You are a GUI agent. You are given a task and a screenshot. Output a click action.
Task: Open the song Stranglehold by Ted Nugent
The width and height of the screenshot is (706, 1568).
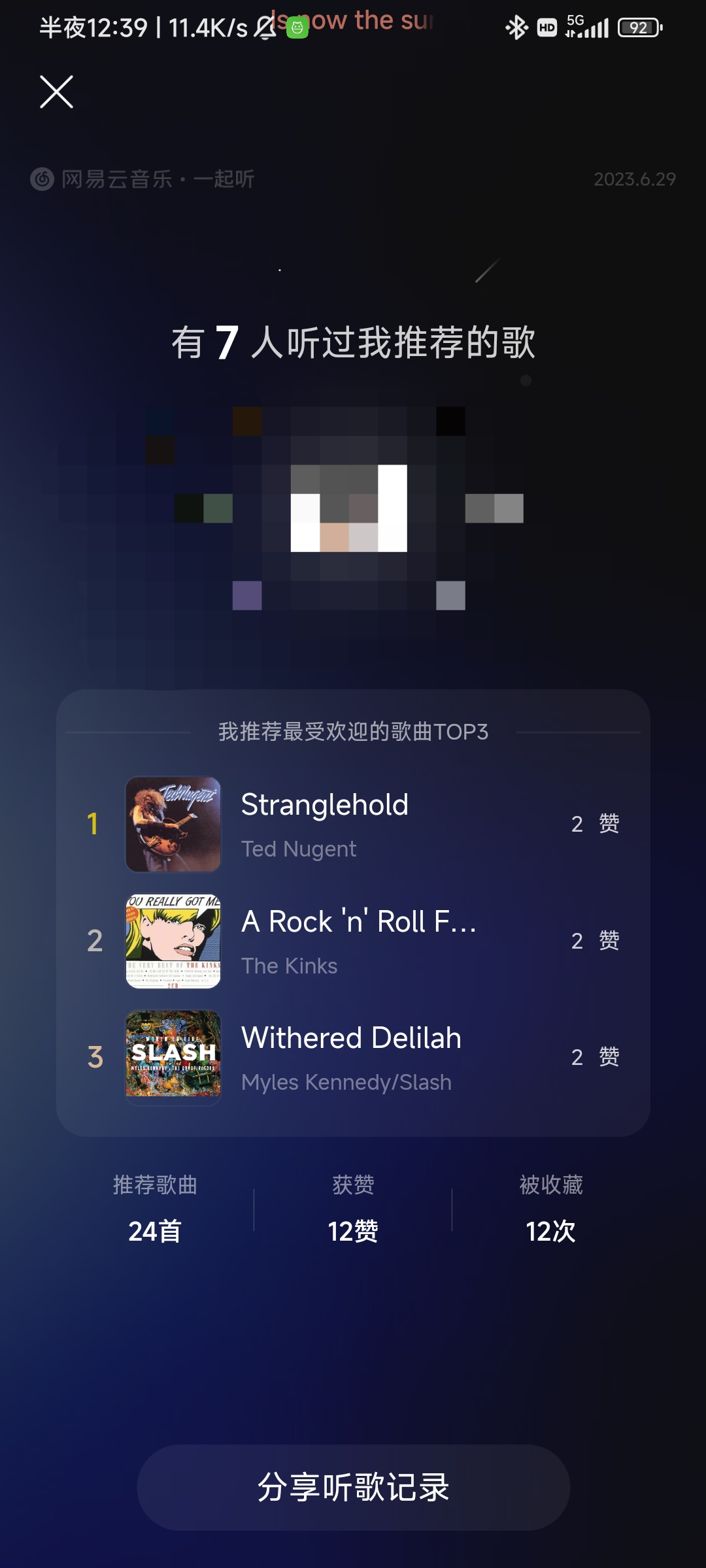tap(324, 823)
